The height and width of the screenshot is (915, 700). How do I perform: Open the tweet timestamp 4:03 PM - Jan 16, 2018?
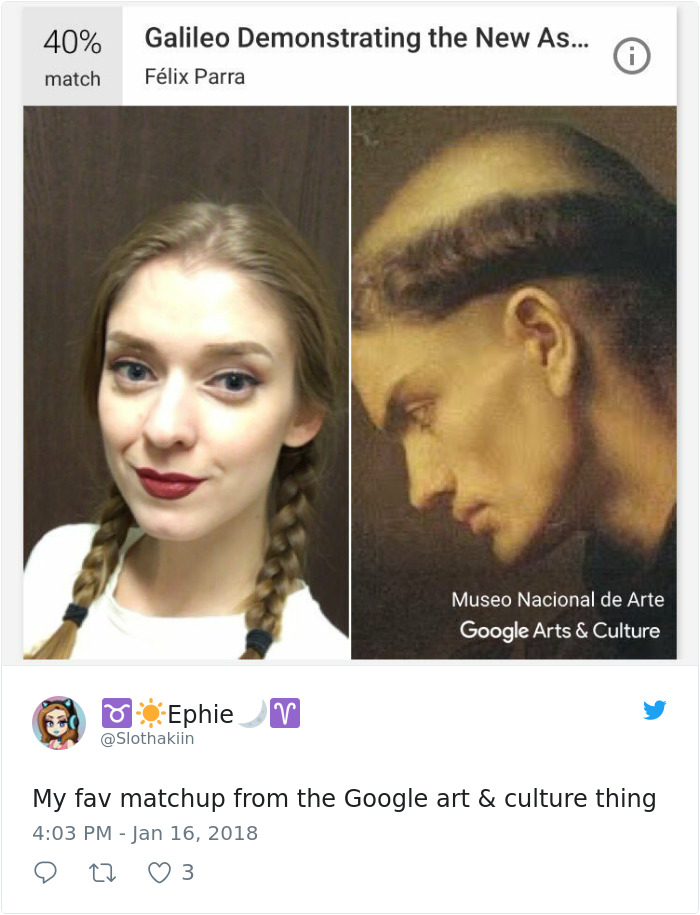145,833
